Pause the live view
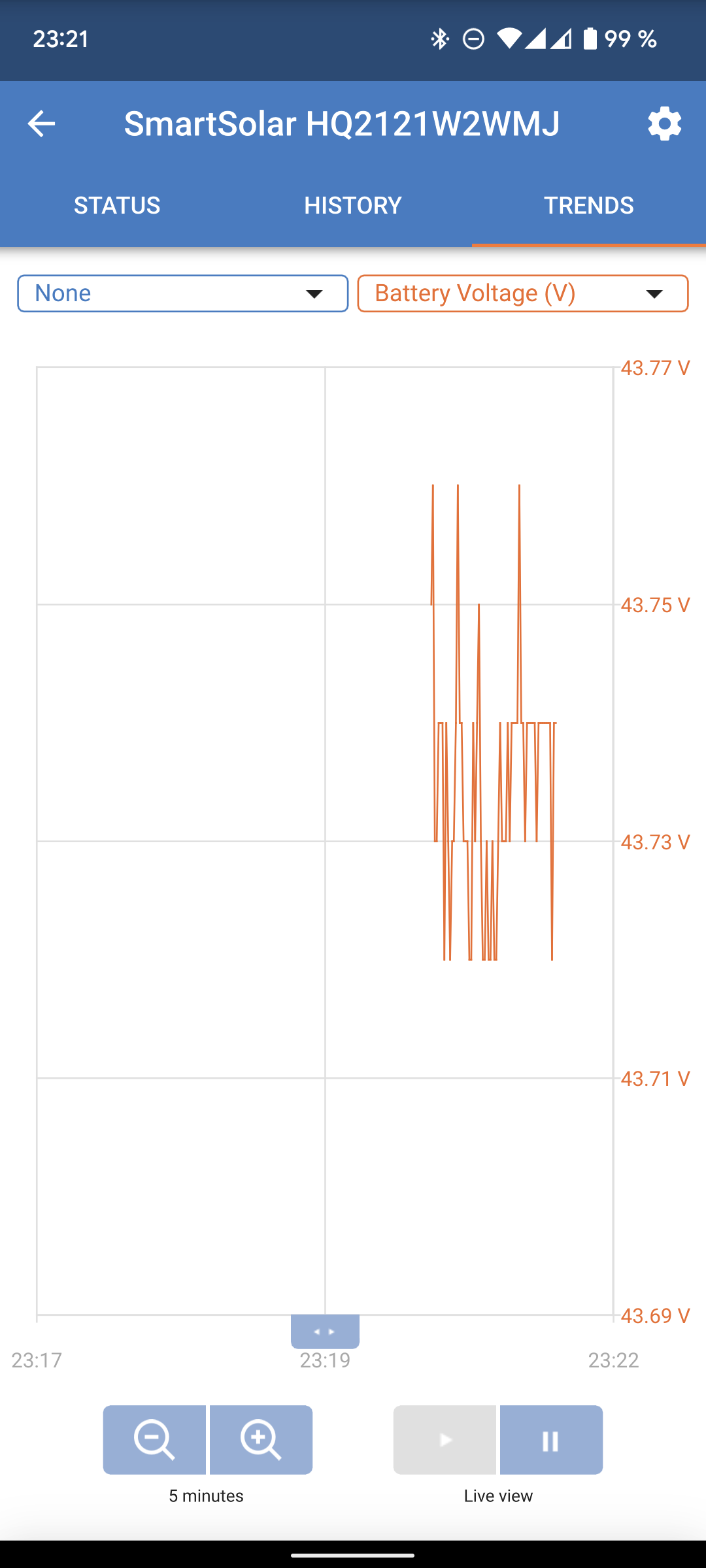The height and width of the screenshot is (1568, 706). coord(551,1440)
